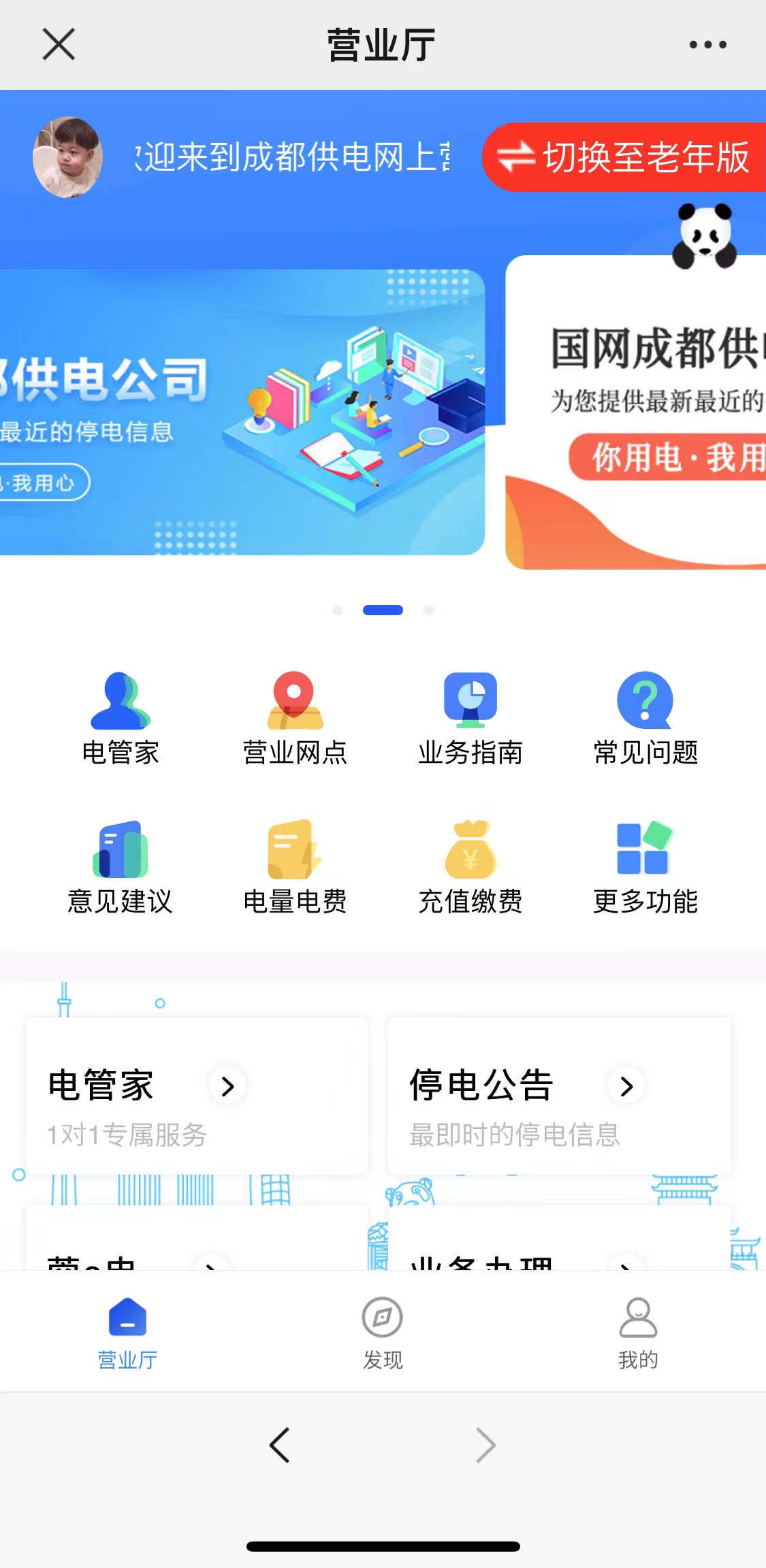Find nearby 营业网点 service outlets

coord(295,719)
